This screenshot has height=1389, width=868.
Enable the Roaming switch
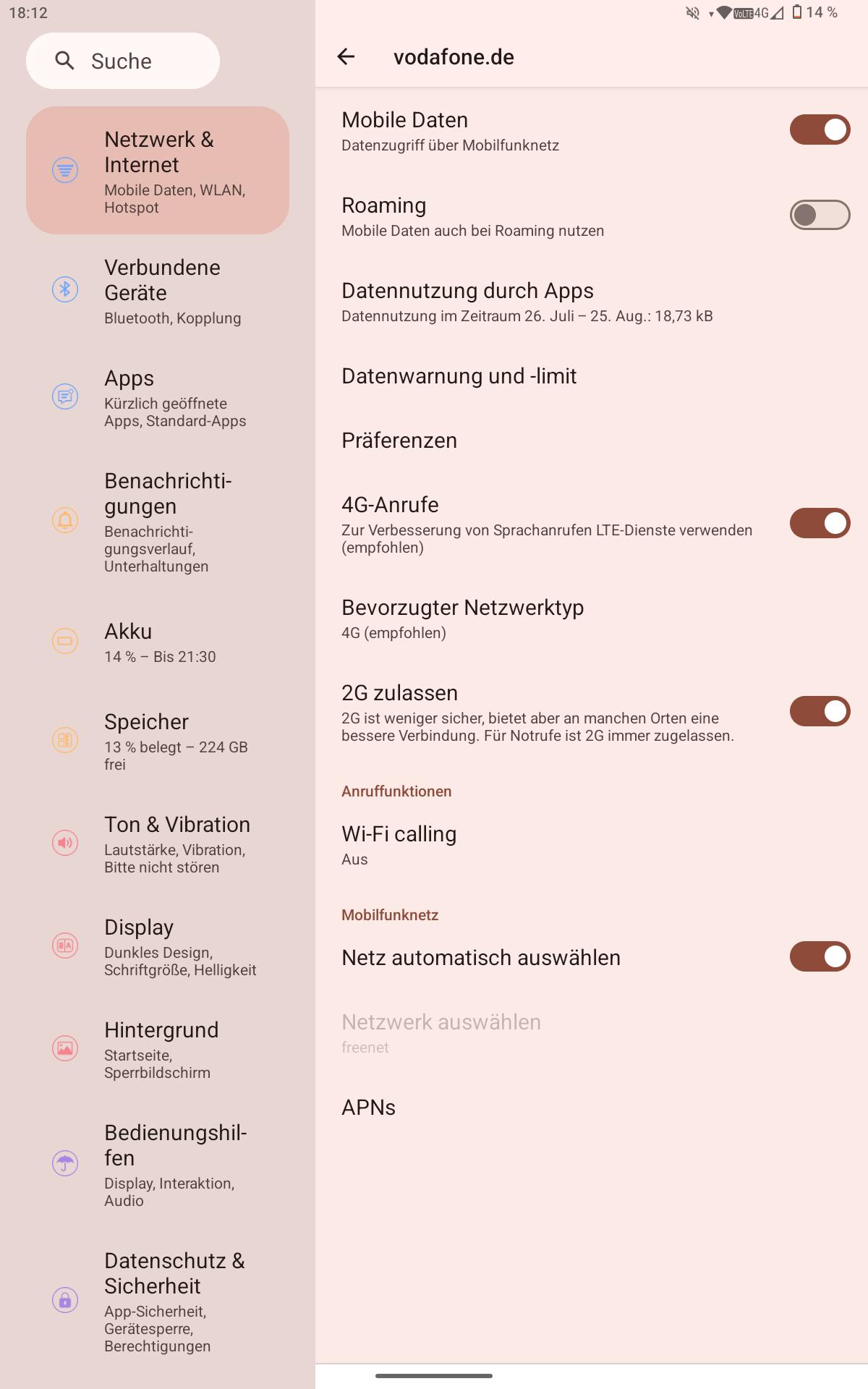(820, 215)
